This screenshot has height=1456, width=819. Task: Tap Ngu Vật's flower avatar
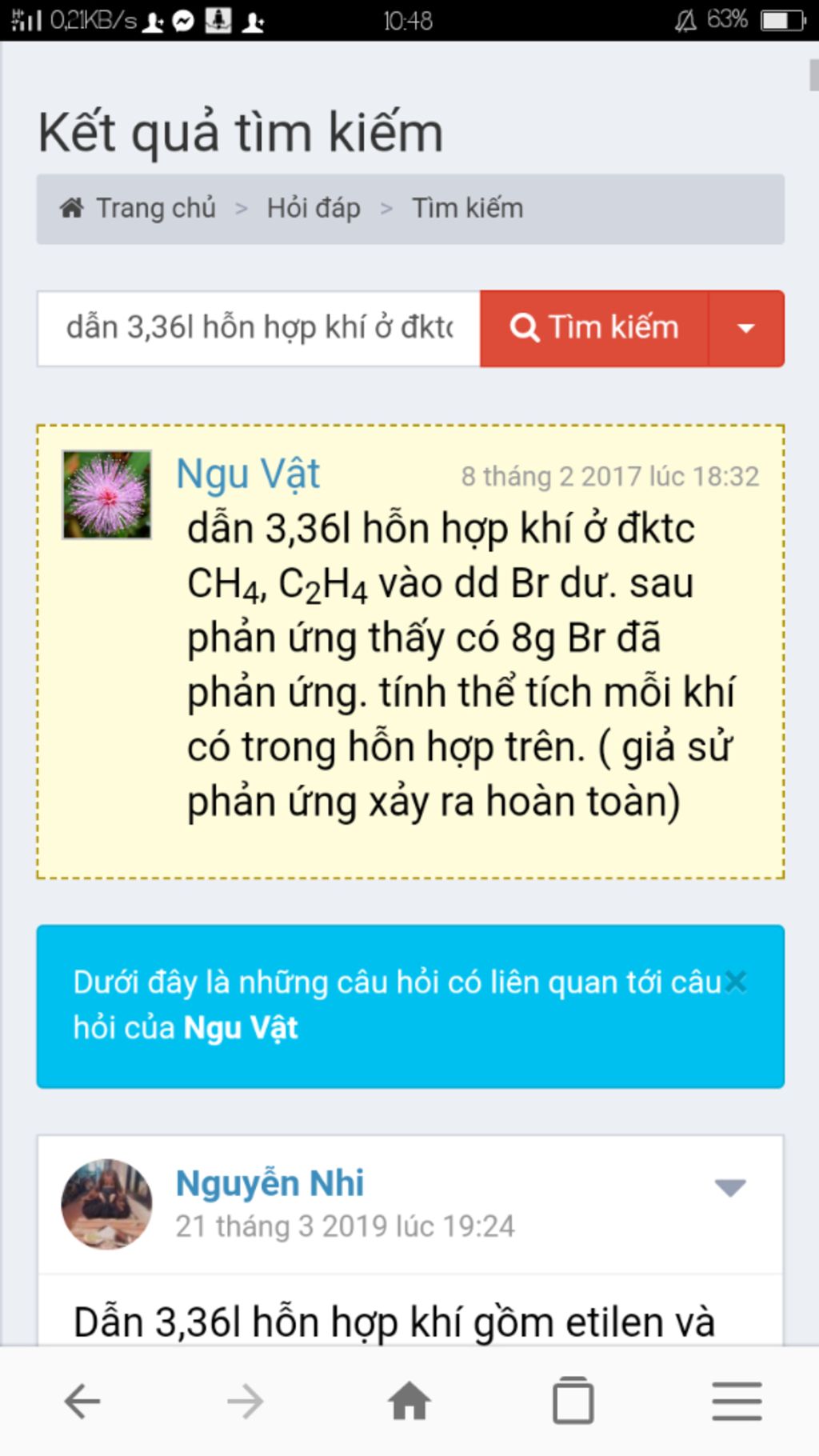pos(107,494)
